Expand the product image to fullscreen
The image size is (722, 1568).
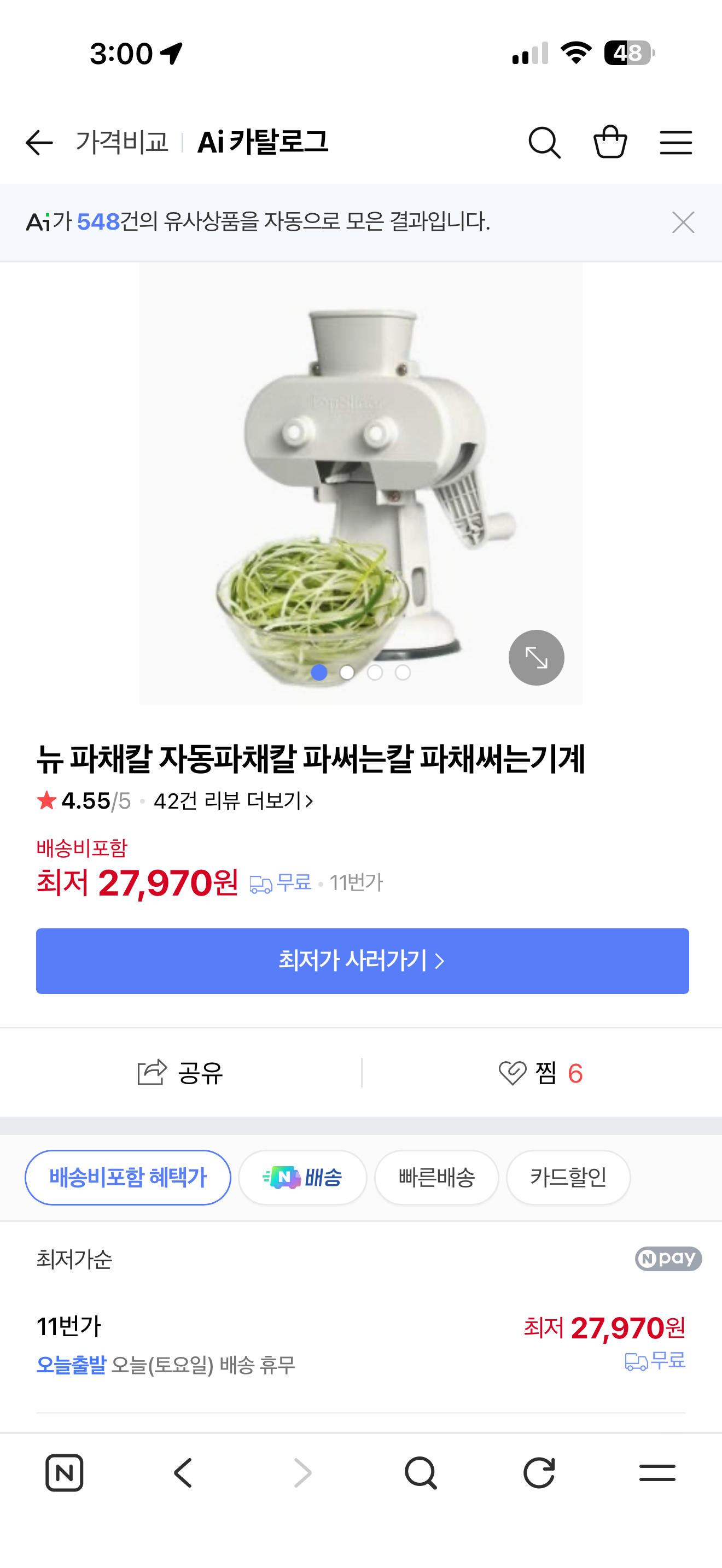(x=537, y=657)
